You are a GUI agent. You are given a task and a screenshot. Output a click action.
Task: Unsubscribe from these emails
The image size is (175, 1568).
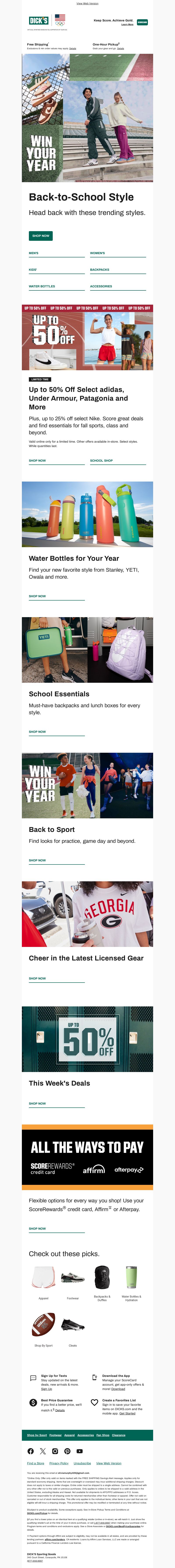tap(82, 1463)
